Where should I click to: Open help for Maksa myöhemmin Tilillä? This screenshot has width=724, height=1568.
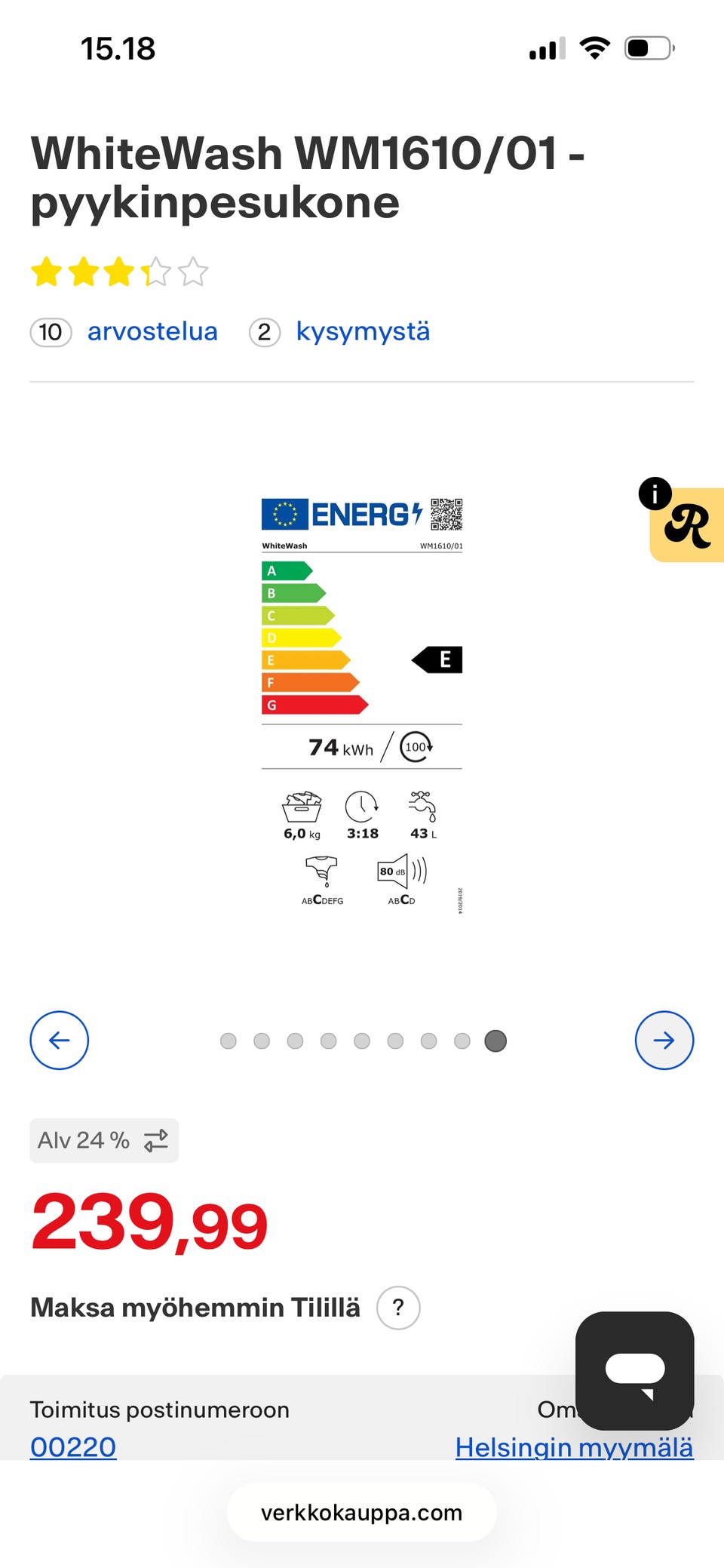pos(398,1308)
